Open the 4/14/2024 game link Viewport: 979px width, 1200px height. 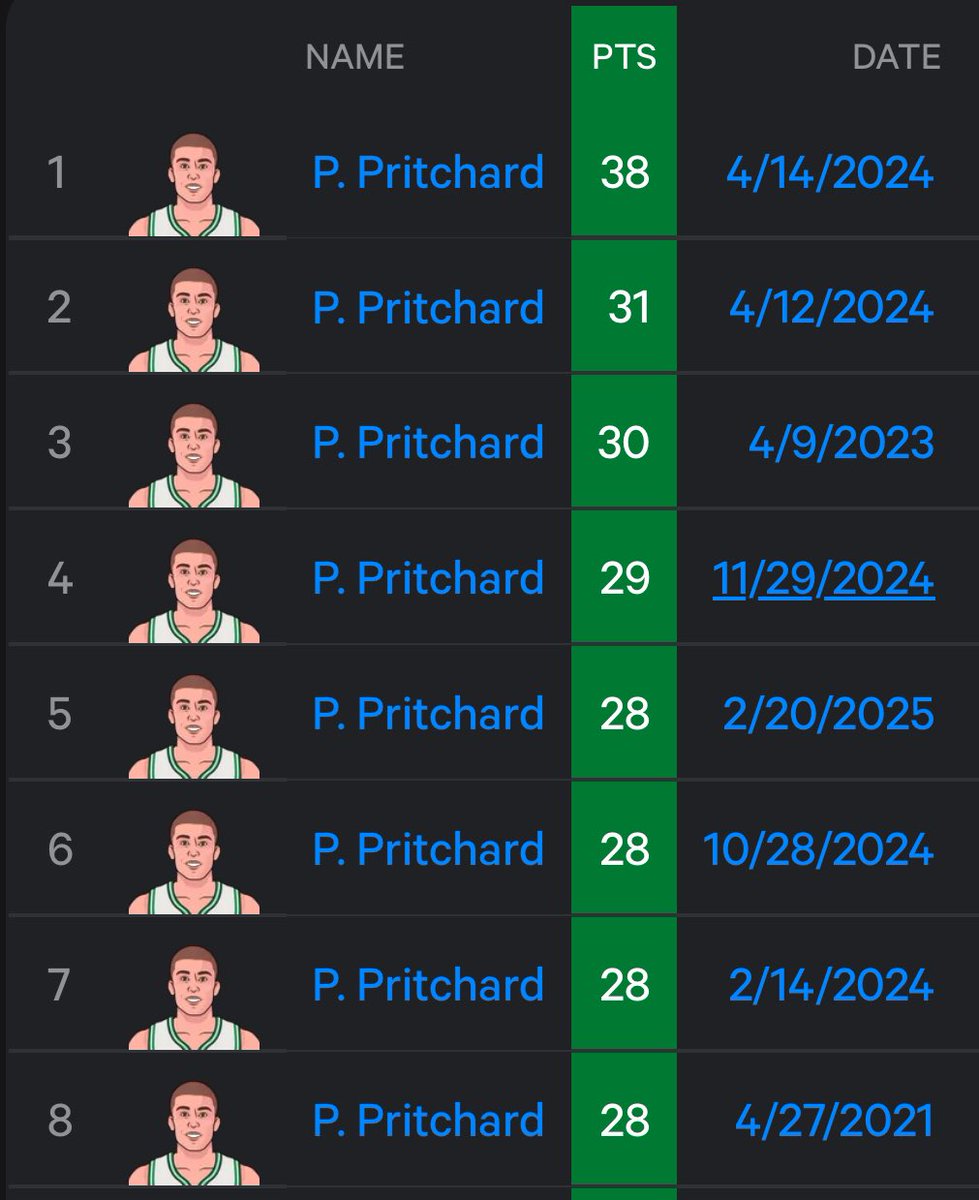(x=830, y=174)
